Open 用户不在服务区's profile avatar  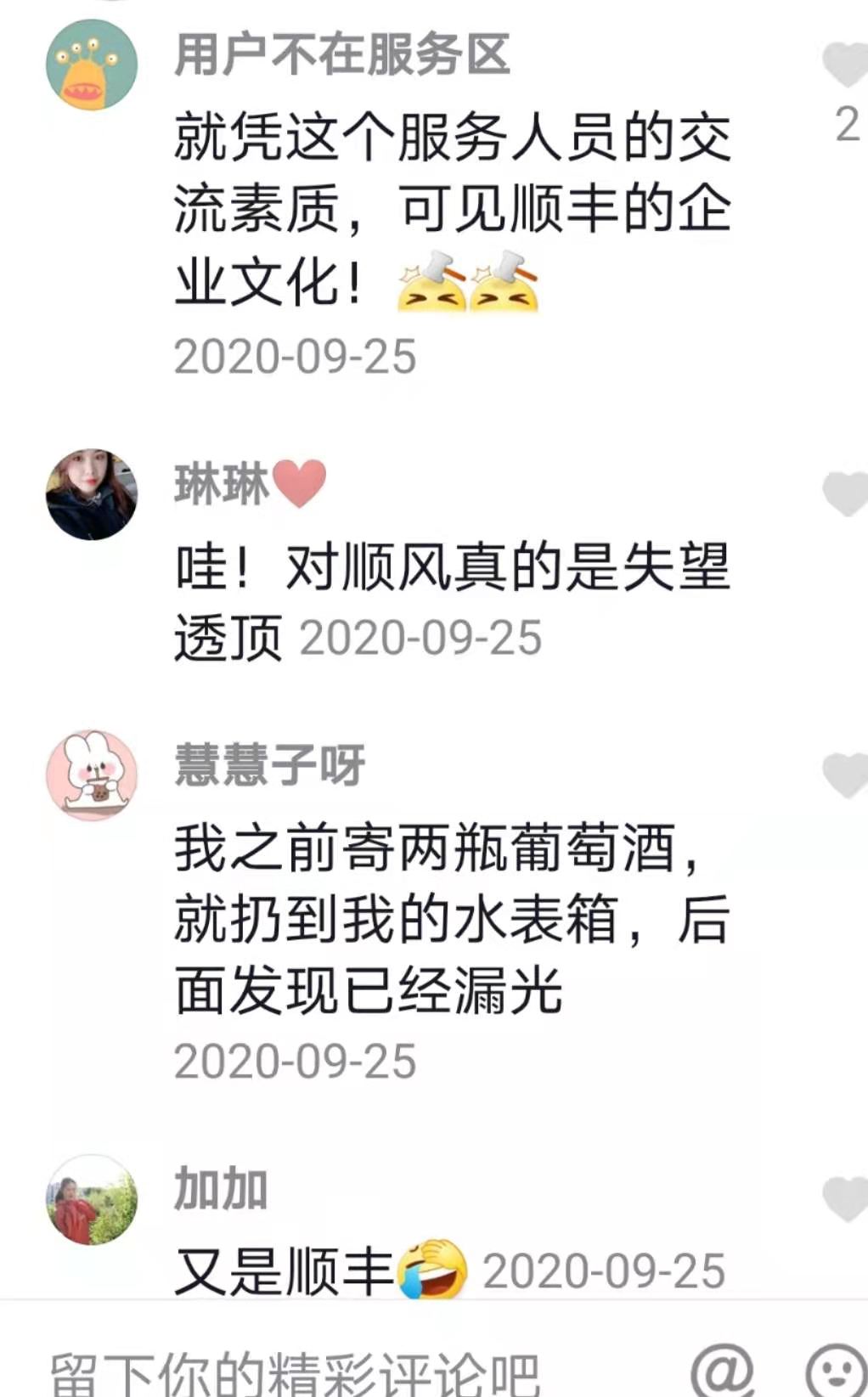pyautogui.click(x=91, y=65)
